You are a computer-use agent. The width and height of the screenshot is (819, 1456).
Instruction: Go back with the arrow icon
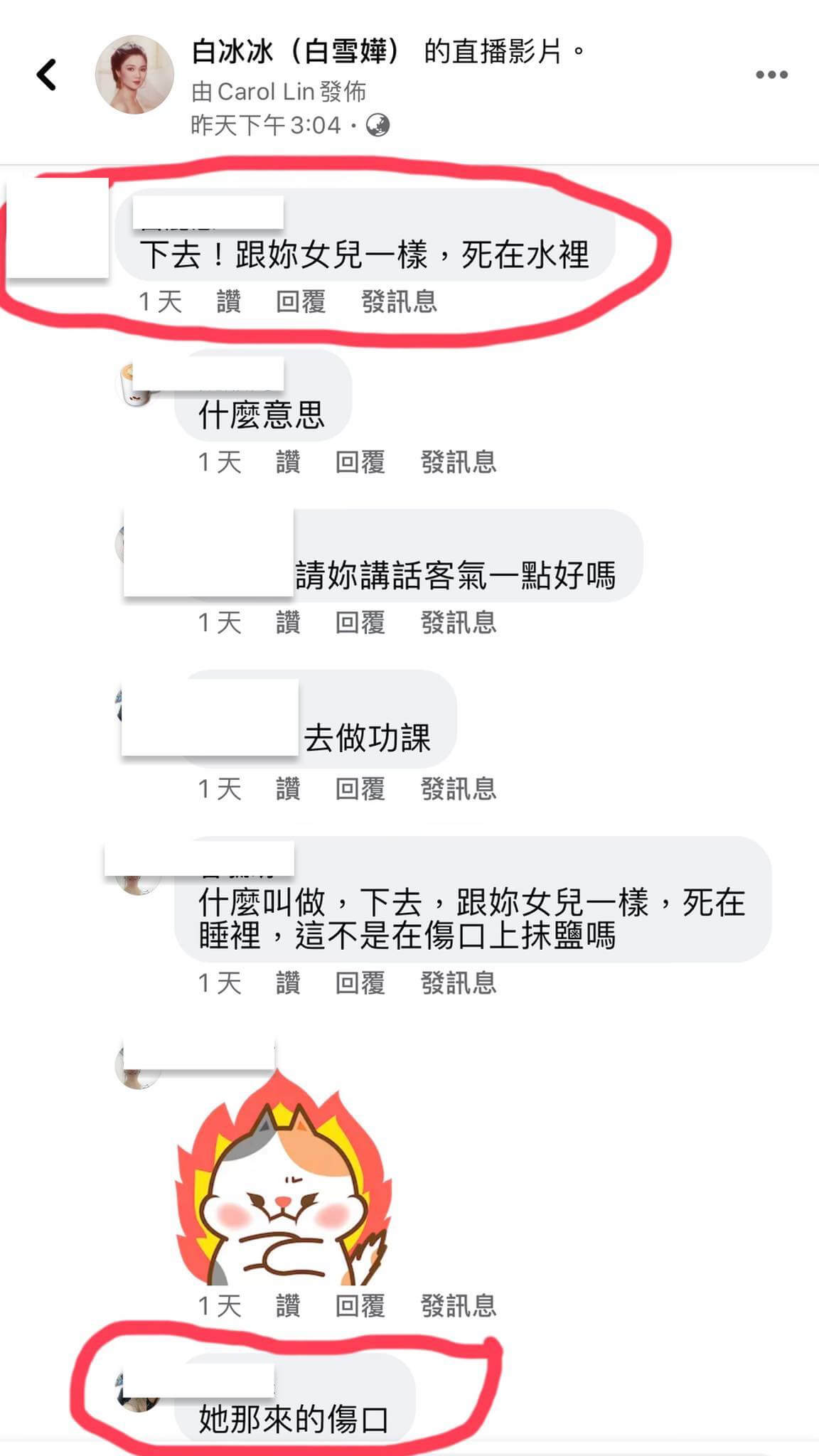pyautogui.click(x=47, y=75)
